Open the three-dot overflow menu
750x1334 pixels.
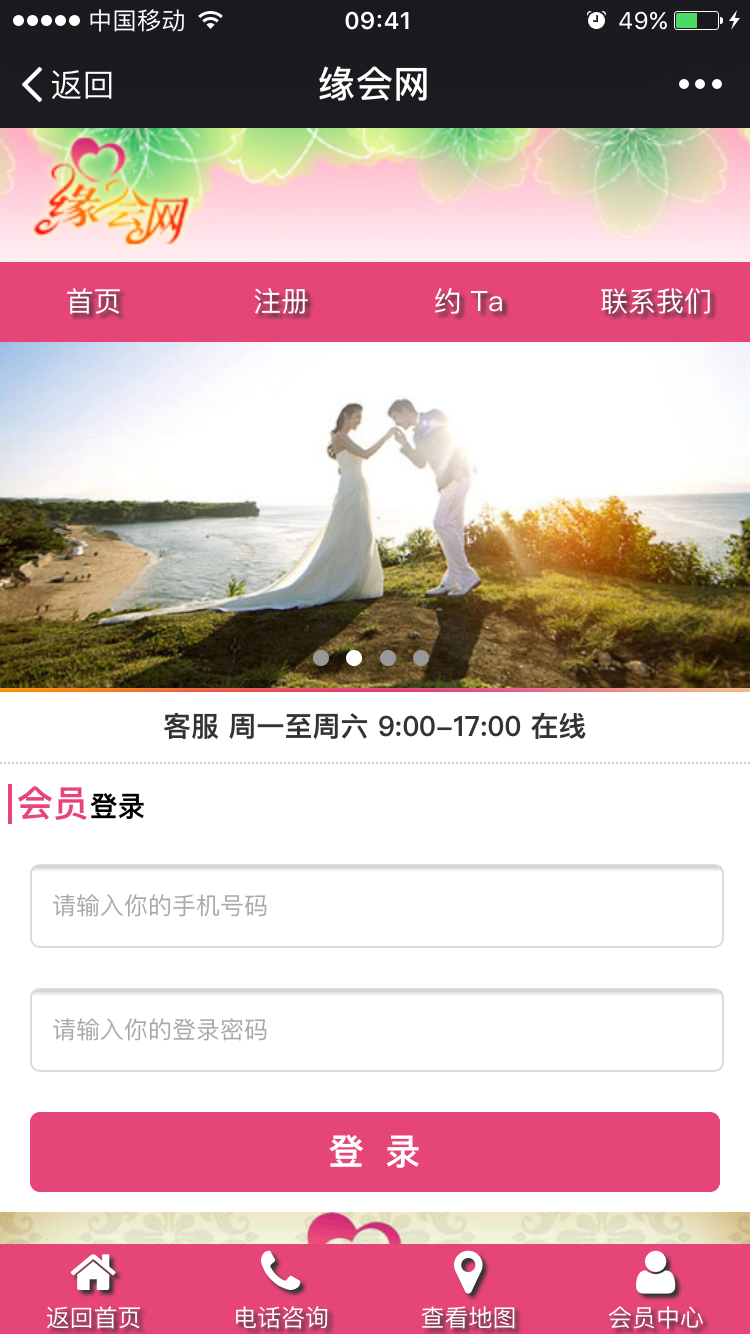tap(700, 85)
